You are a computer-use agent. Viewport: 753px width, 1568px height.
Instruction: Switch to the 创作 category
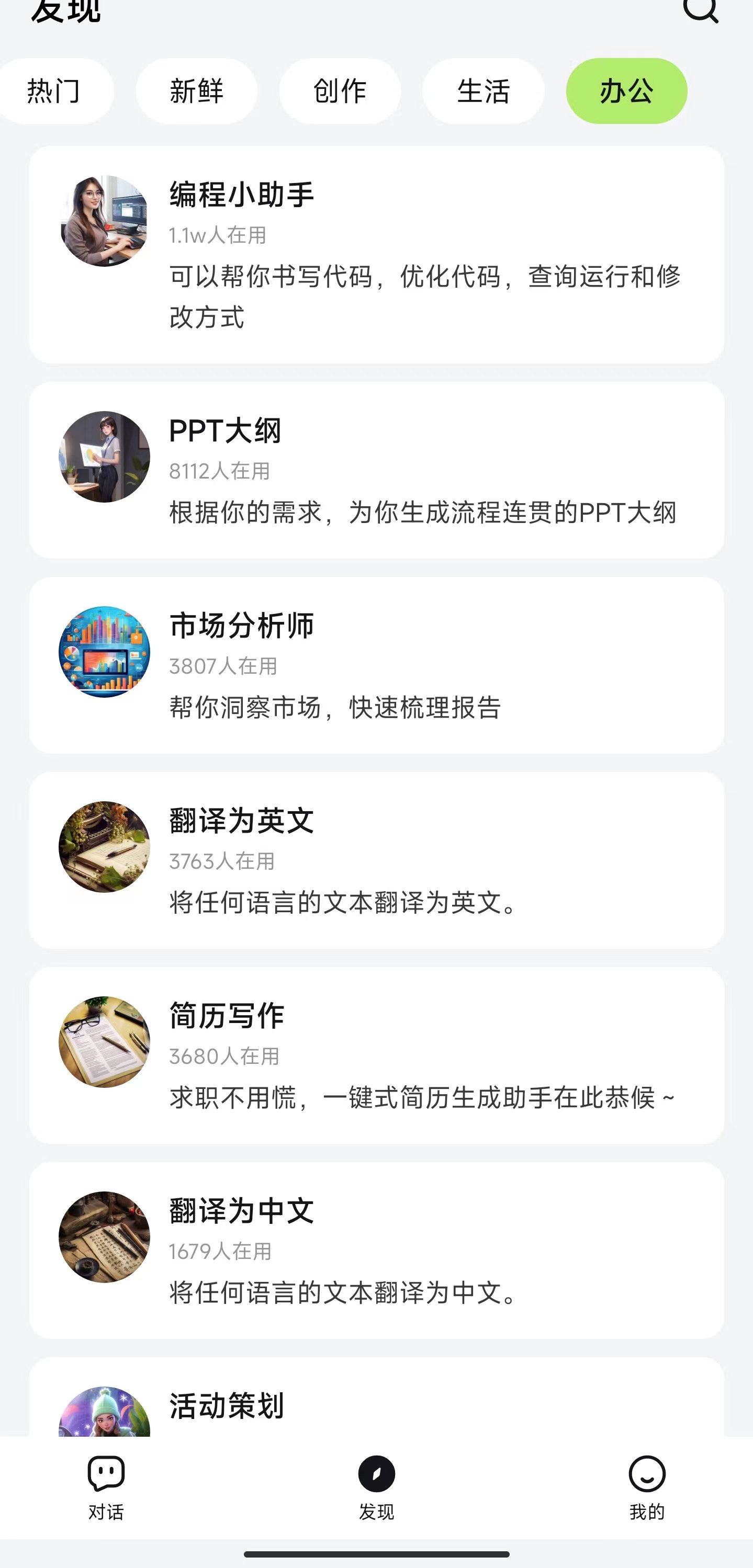coord(340,92)
